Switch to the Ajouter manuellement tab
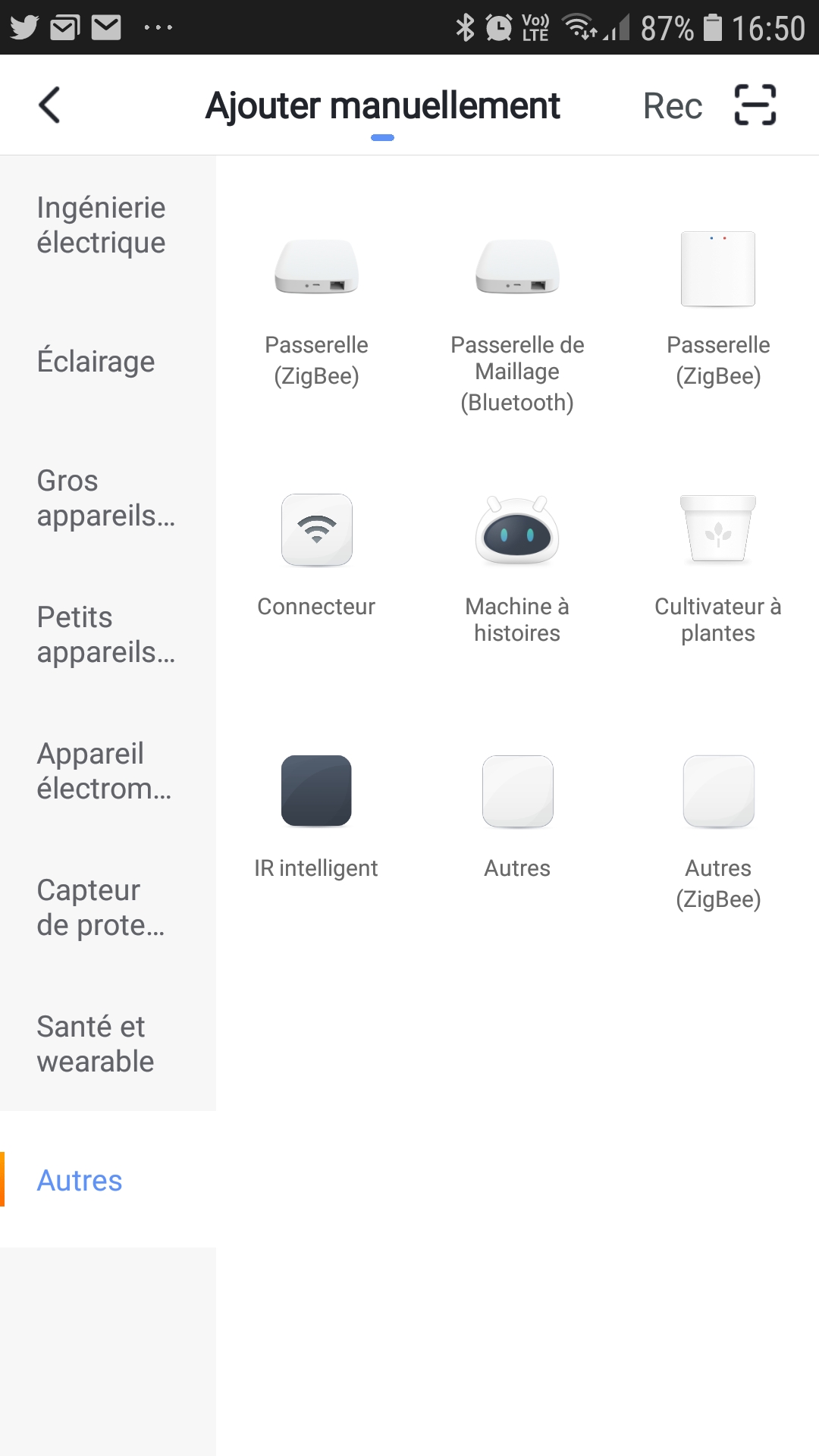The image size is (819, 1456). 383,106
